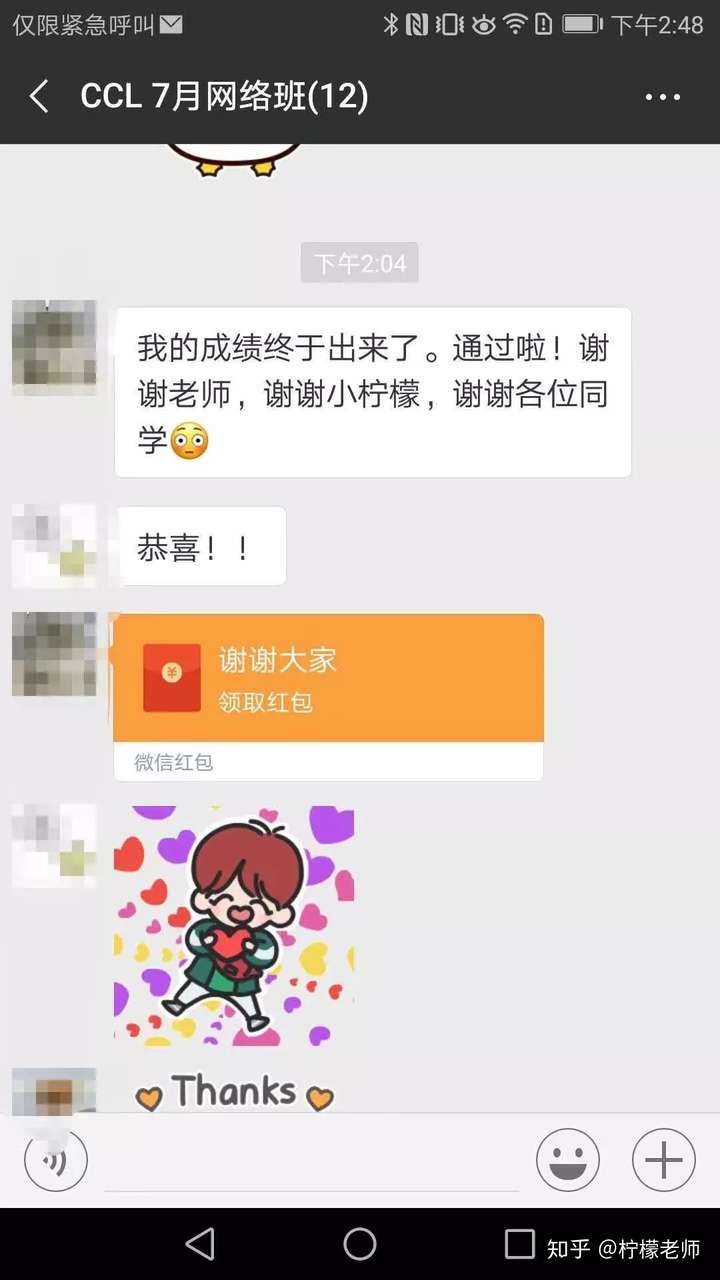Viewport: 720px width, 1280px height.
Task: Switch to voice input mode
Action: [x=56, y=1161]
